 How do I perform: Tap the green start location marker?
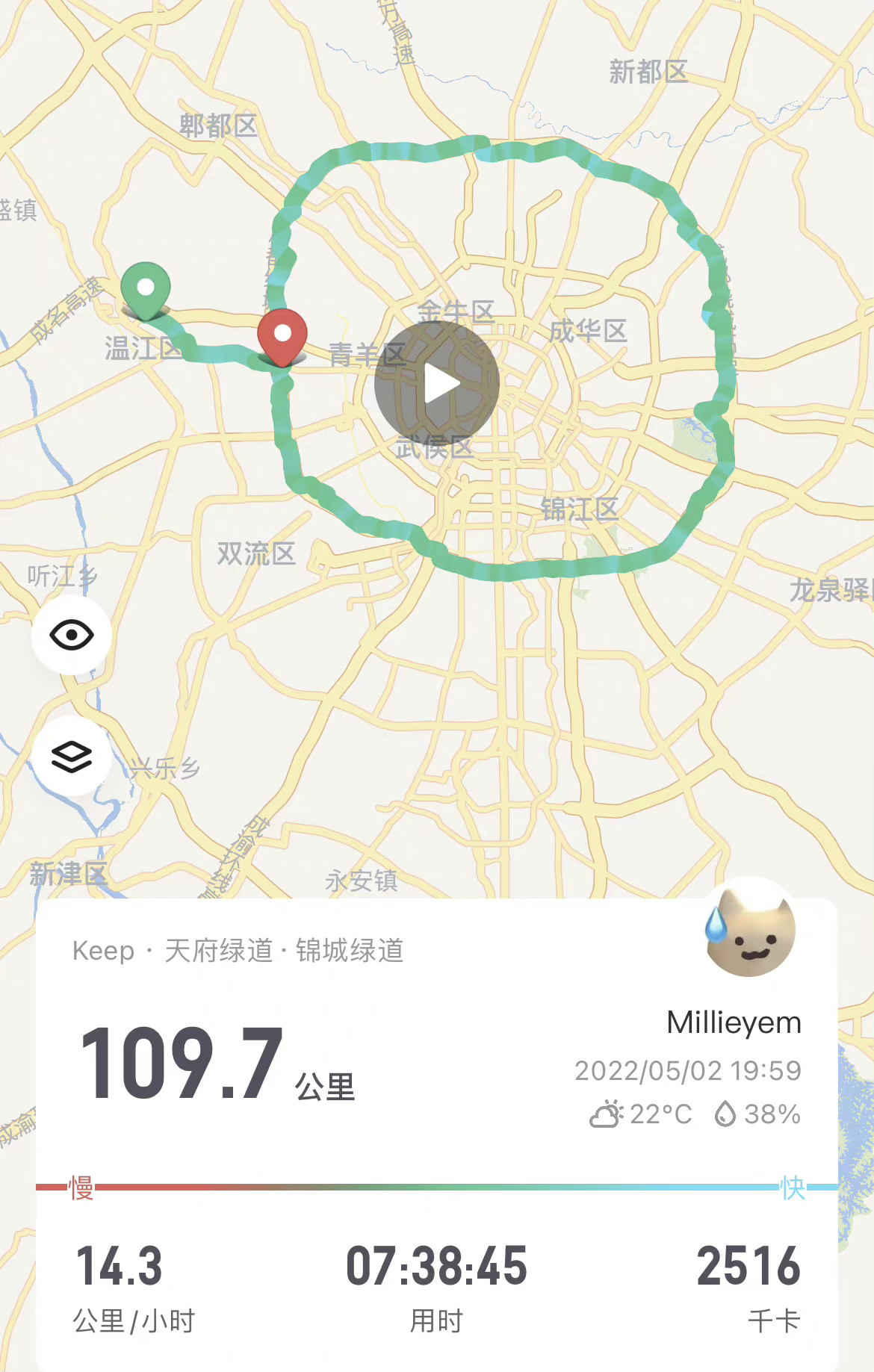click(x=146, y=289)
